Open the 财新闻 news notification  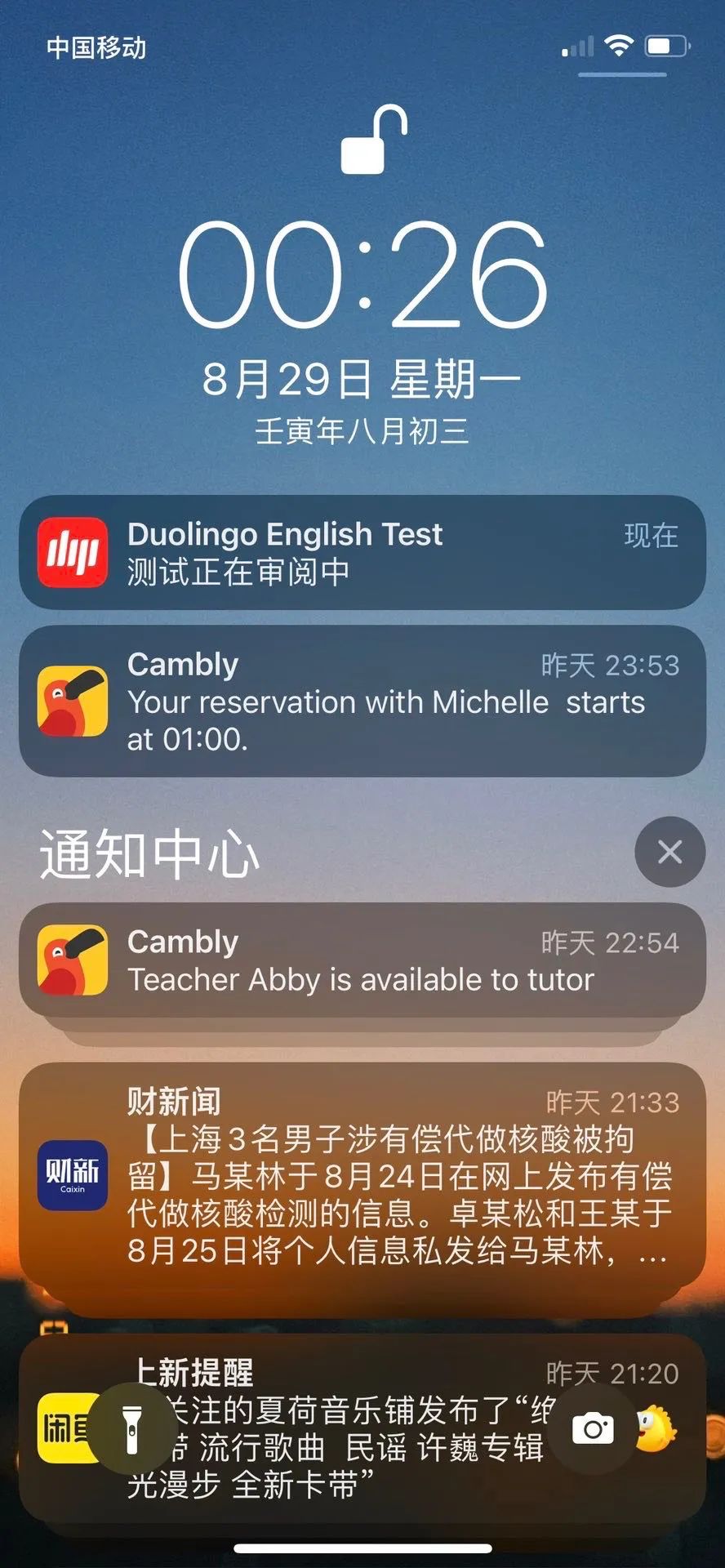click(x=362, y=1176)
